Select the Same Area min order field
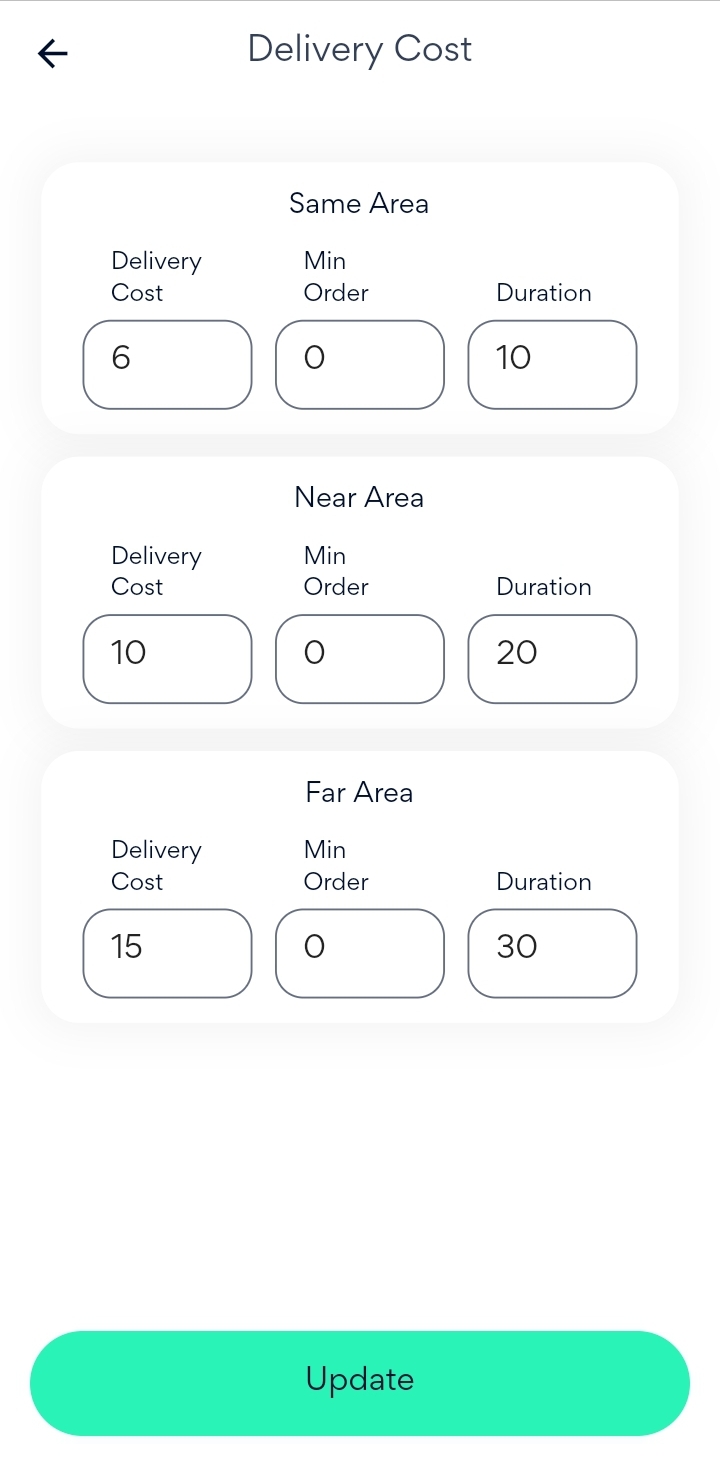The width and height of the screenshot is (720, 1466). pos(360,364)
